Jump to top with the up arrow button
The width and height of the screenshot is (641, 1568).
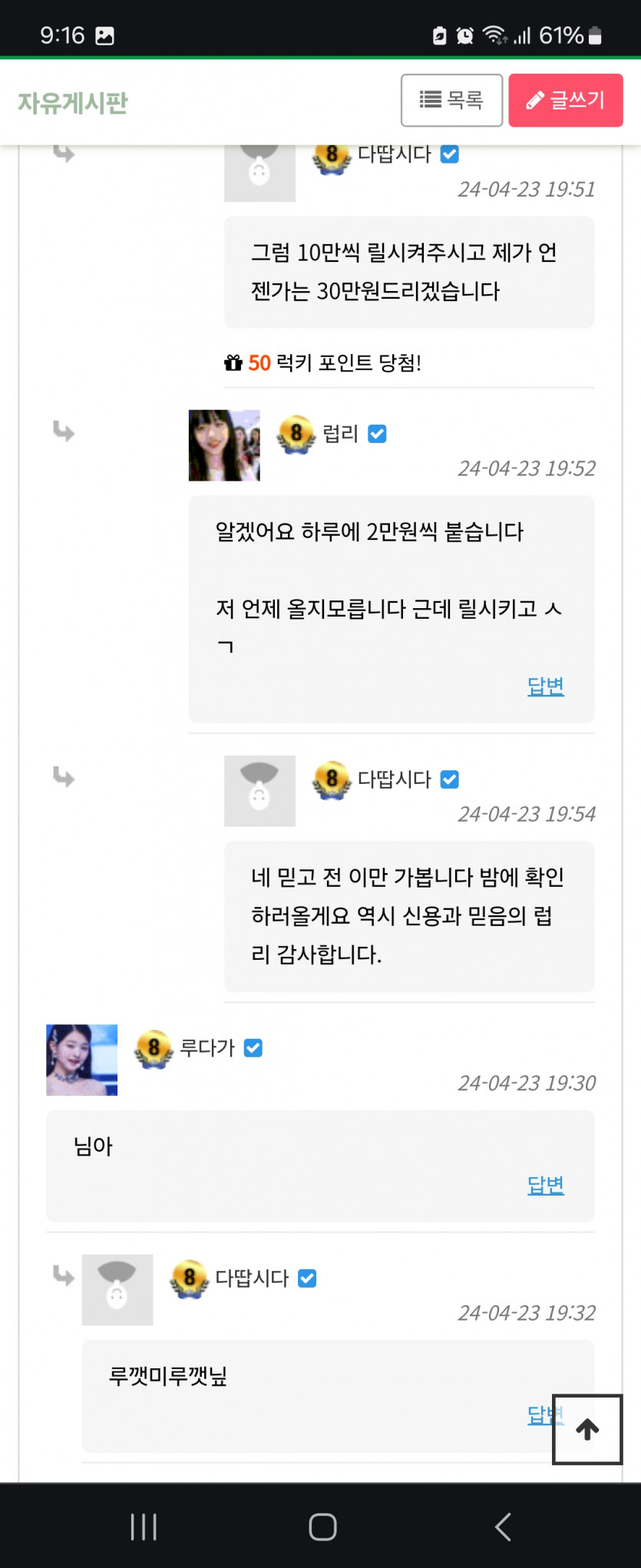(587, 1429)
